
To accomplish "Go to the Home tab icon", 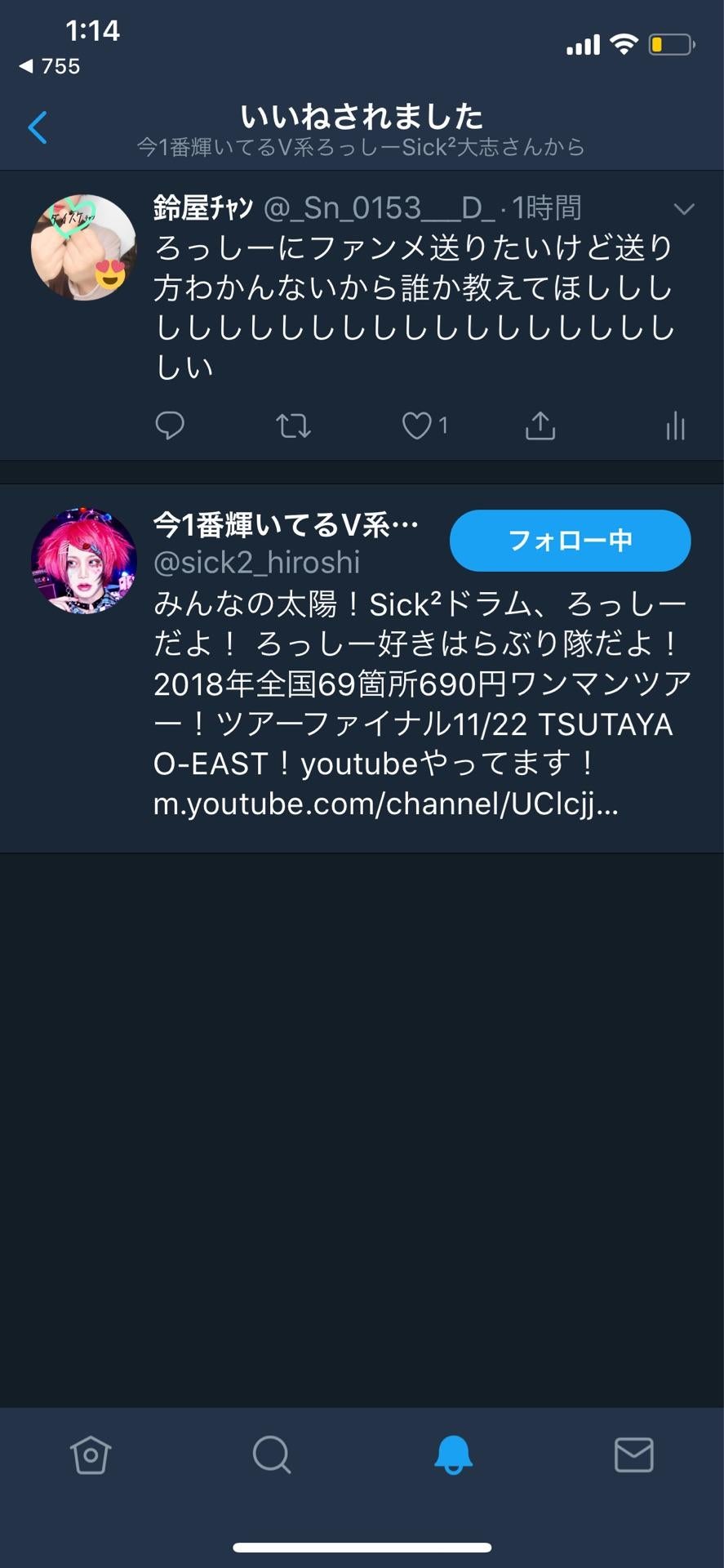I will click(90, 1454).
